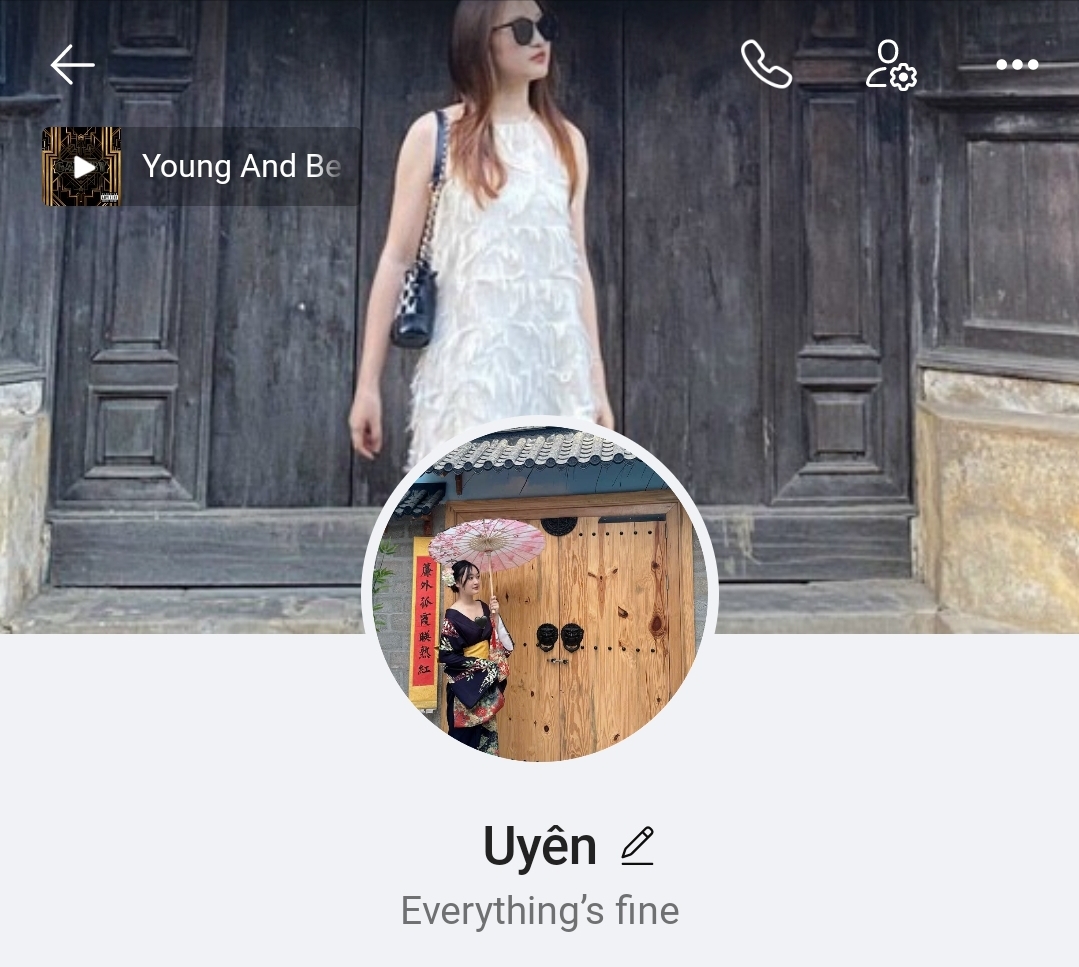Viewport: 1079px width, 967px height.
Task: Go back using the arrow icon
Action: [x=72, y=65]
